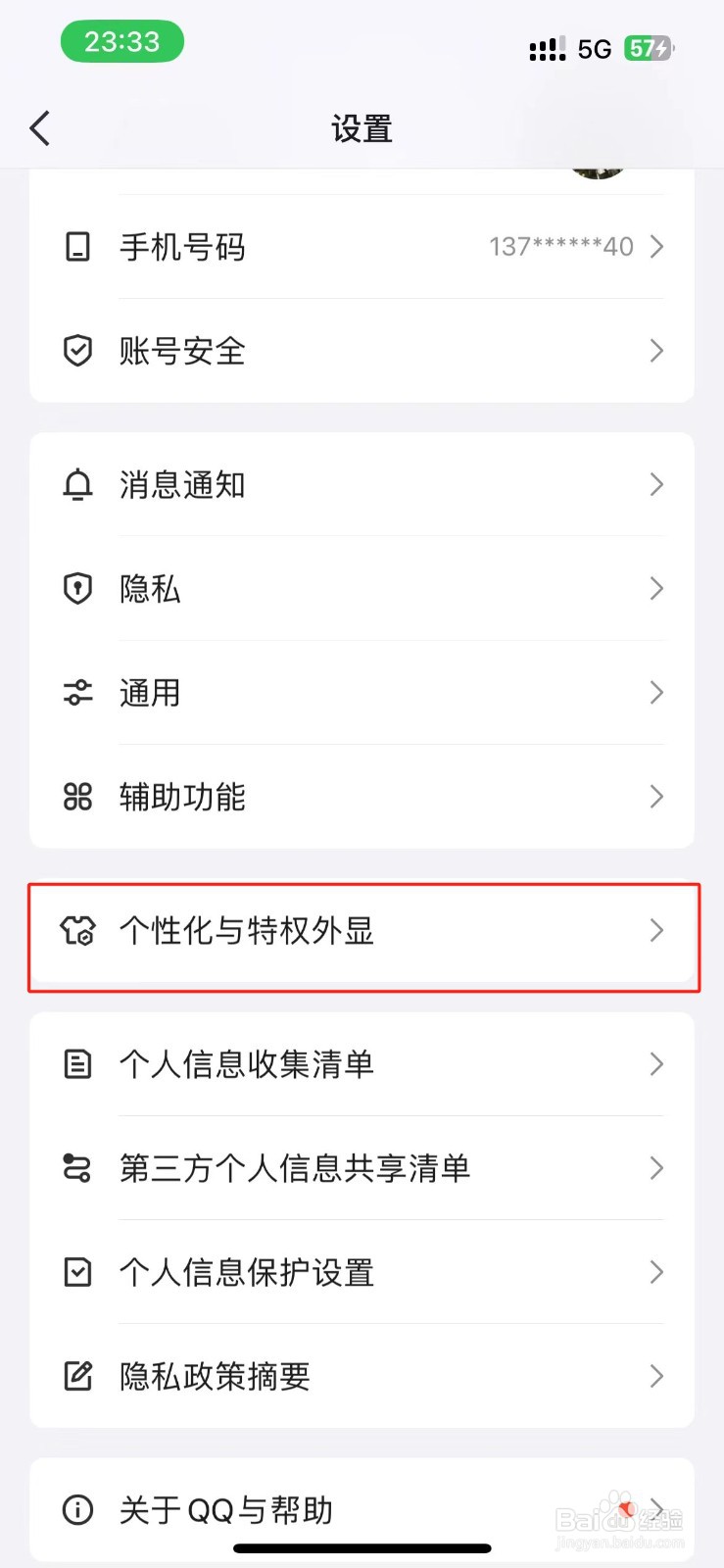Tap the chevron beside 个性化与特权外显
This screenshot has width=724, height=1568.
click(656, 932)
